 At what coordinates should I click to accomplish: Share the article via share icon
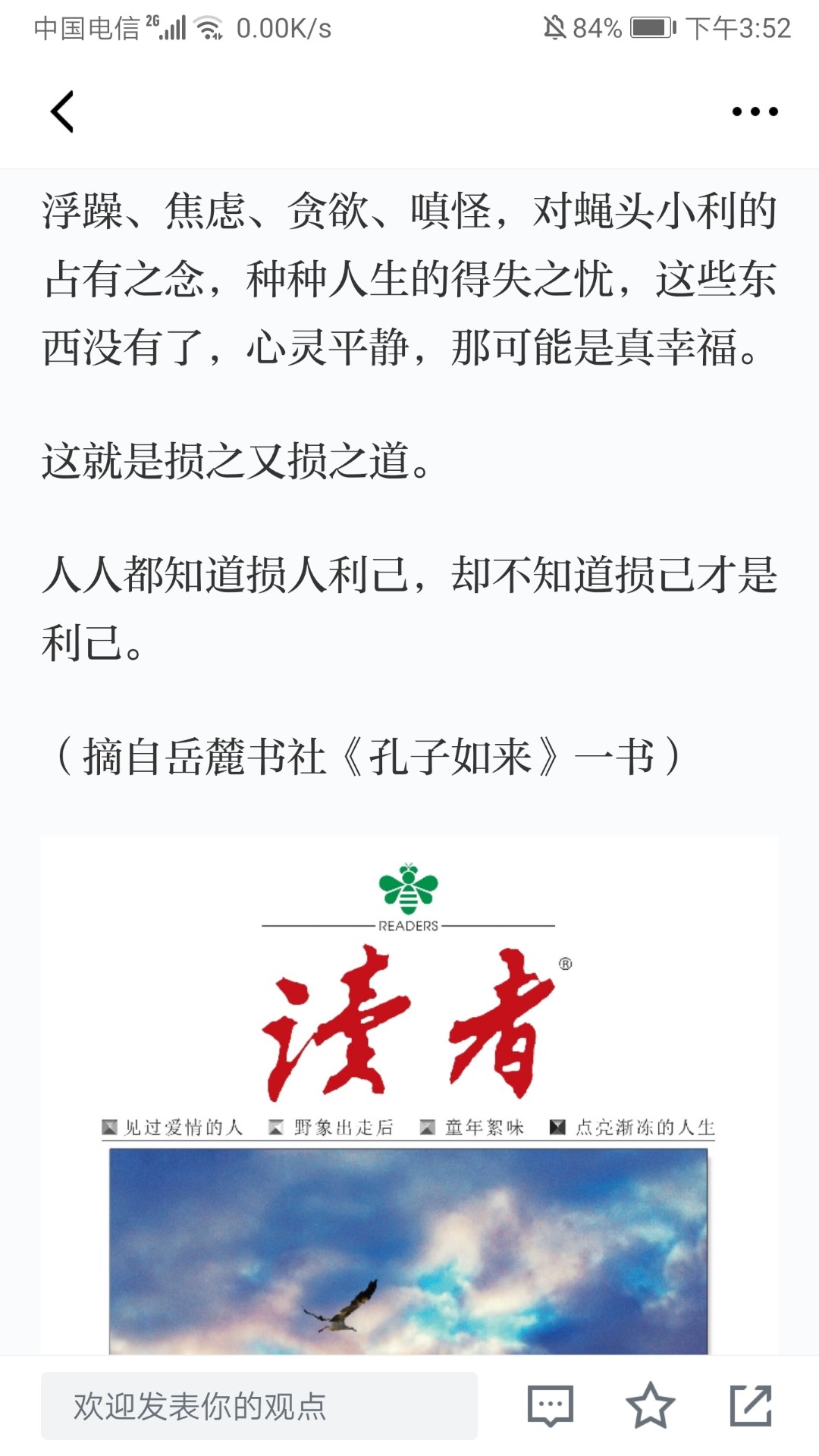[751, 1405]
